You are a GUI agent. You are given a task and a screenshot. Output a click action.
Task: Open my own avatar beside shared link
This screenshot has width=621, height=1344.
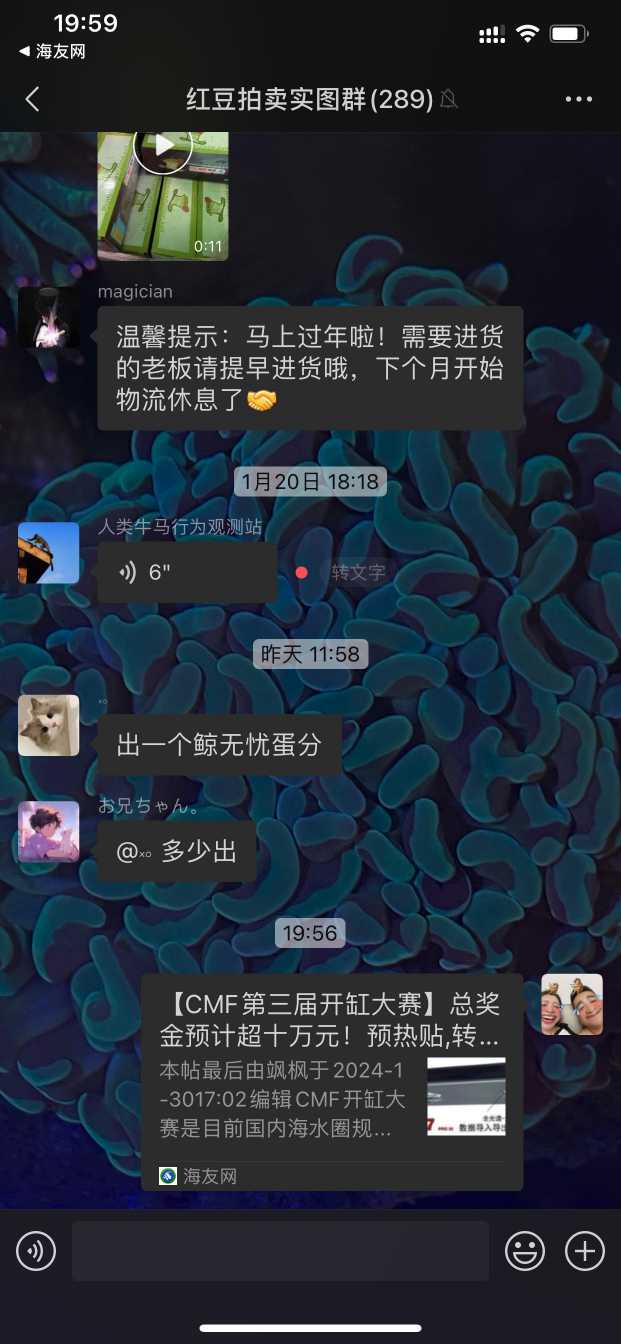(x=572, y=1004)
